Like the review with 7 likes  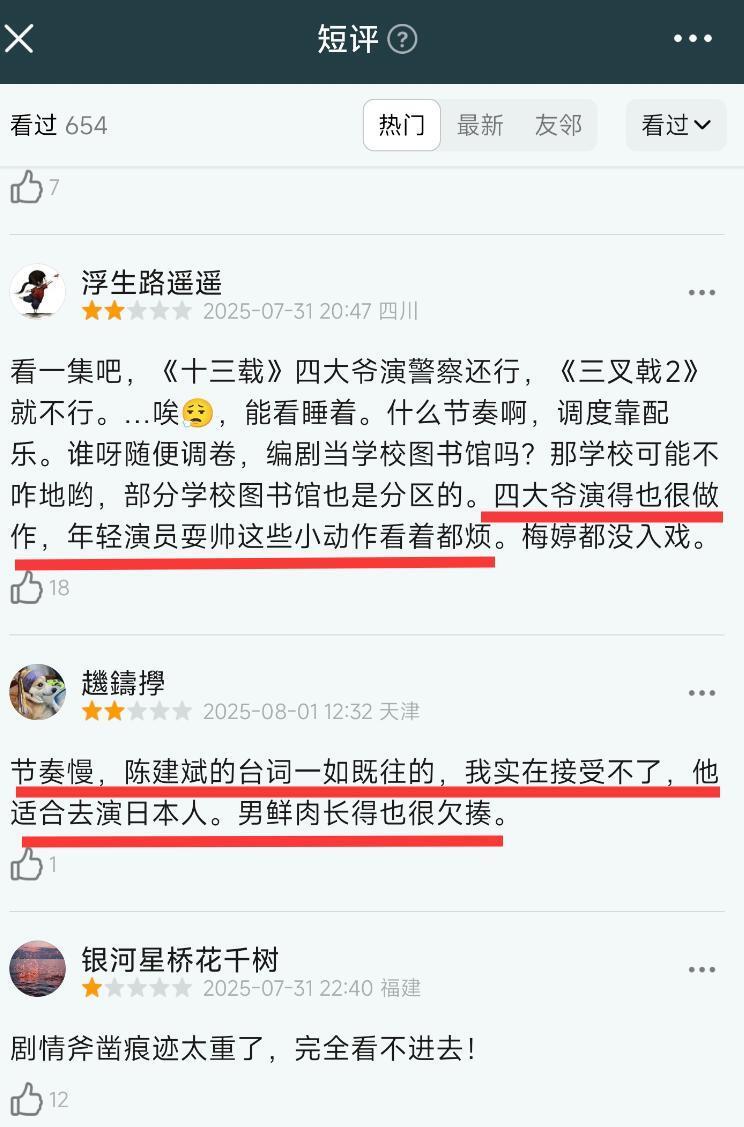point(27,187)
